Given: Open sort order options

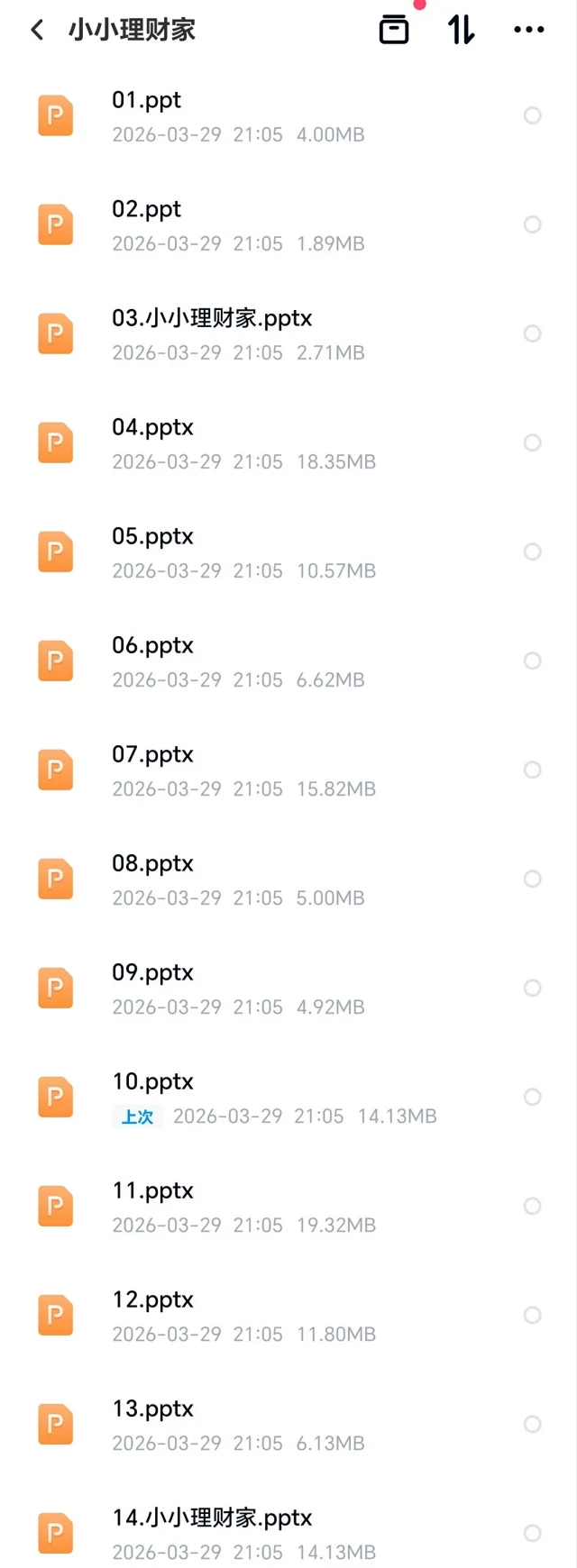Looking at the screenshot, I should coord(461,30).
